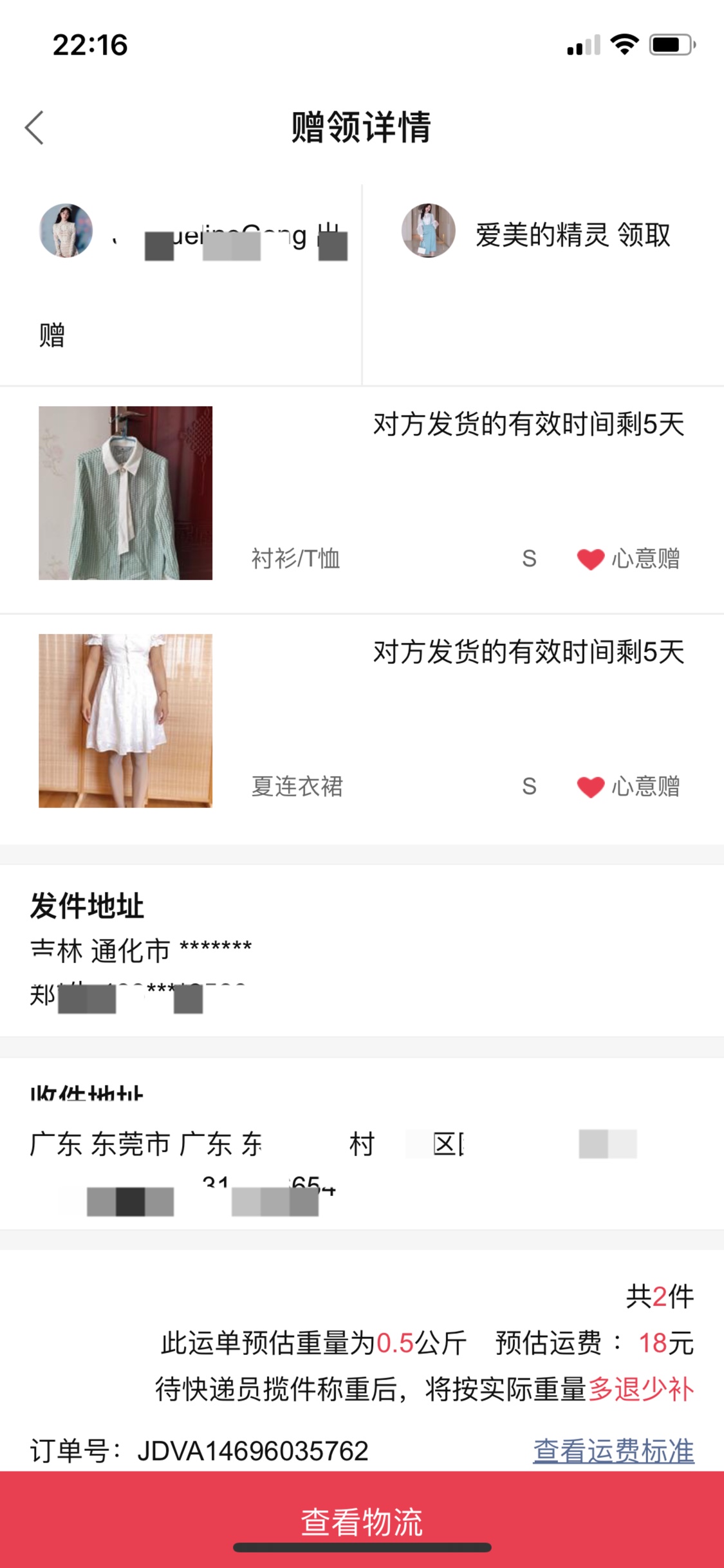724x1568 pixels.
Task: Open the giver's profile avatar
Action: pyautogui.click(x=66, y=230)
